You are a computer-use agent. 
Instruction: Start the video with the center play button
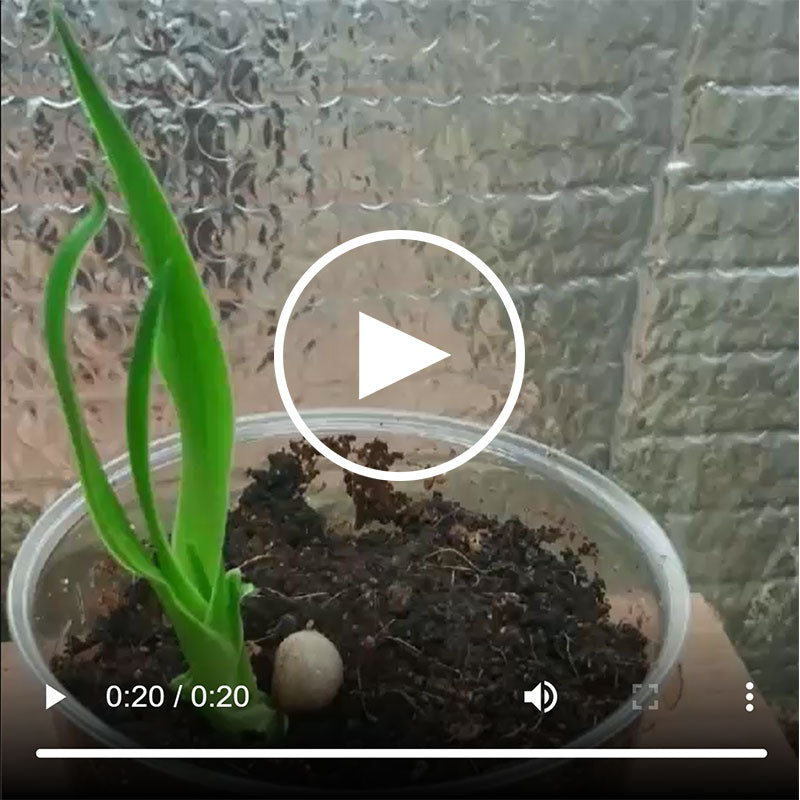pos(399,355)
